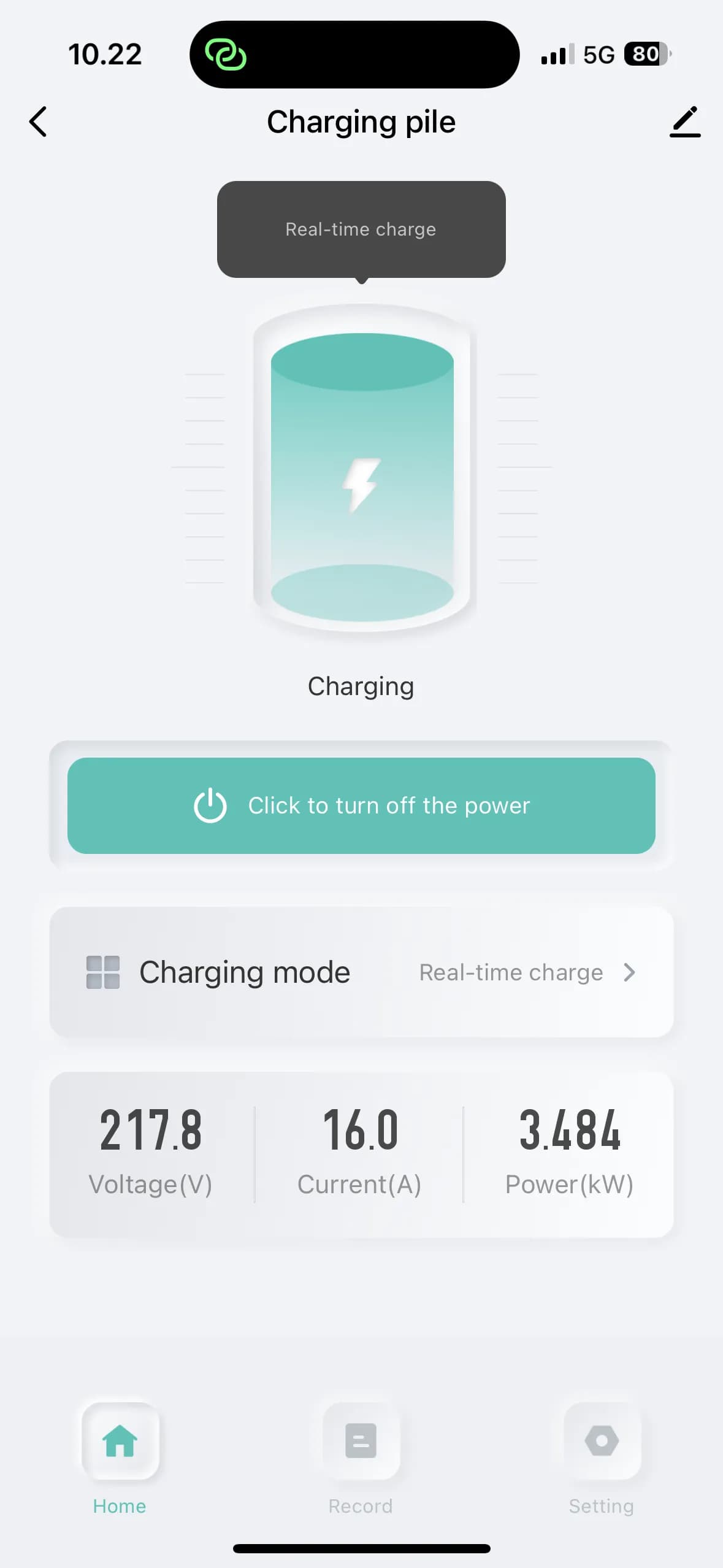Image resolution: width=723 pixels, height=1568 pixels.
Task: Click to turn off the power
Action: click(x=361, y=805)
